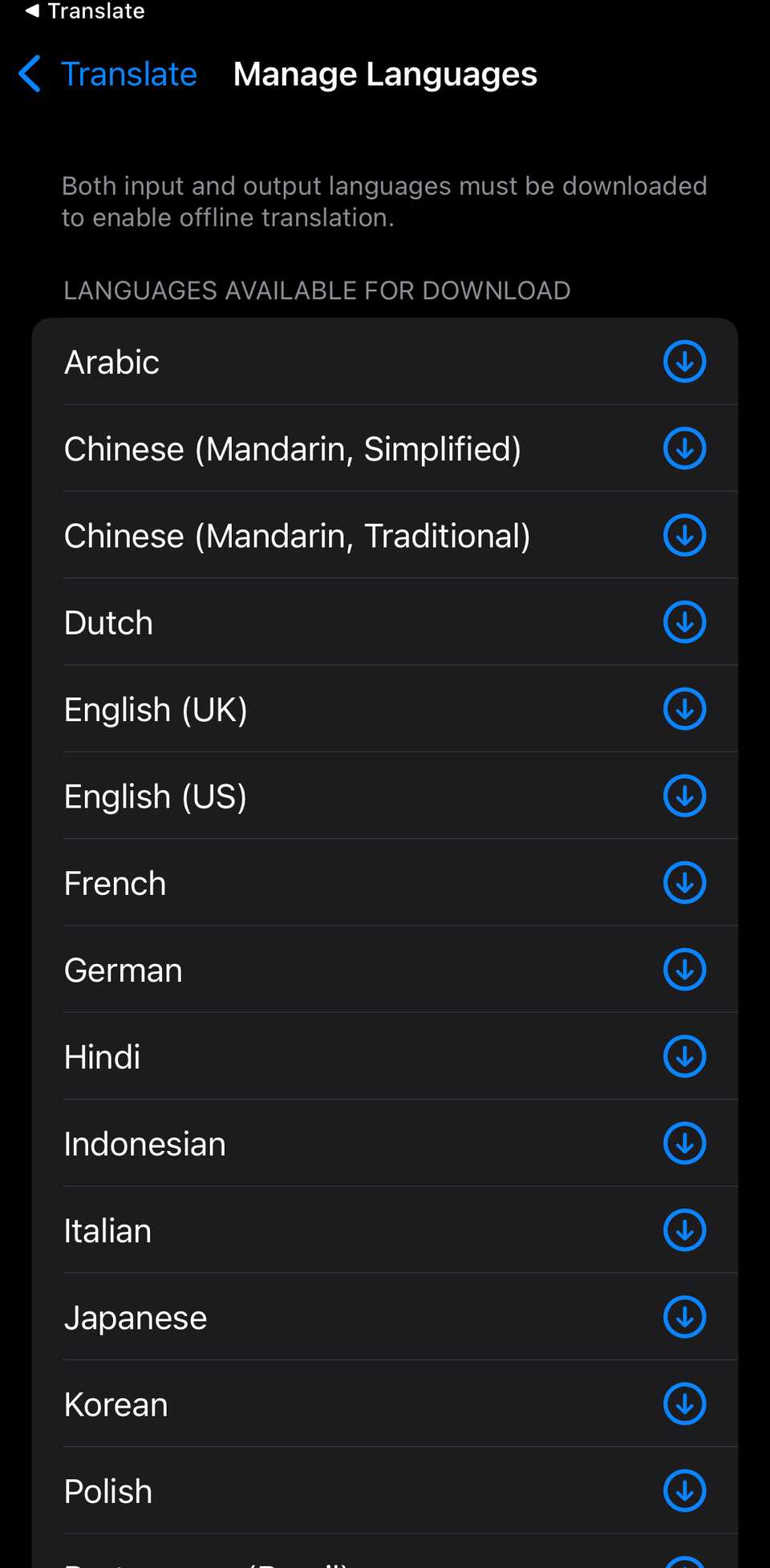
Task: Download Chinese (Mandarin, Traditional)
Action: (x=684, y=535)
